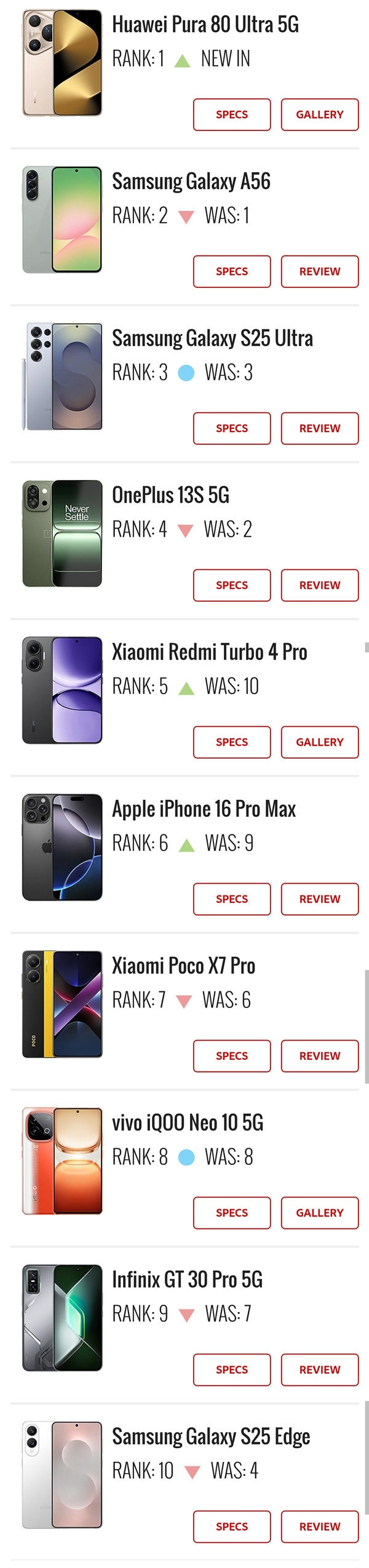View gallery of Xiaomi Redmi Turbo 4 Pro

319,742
